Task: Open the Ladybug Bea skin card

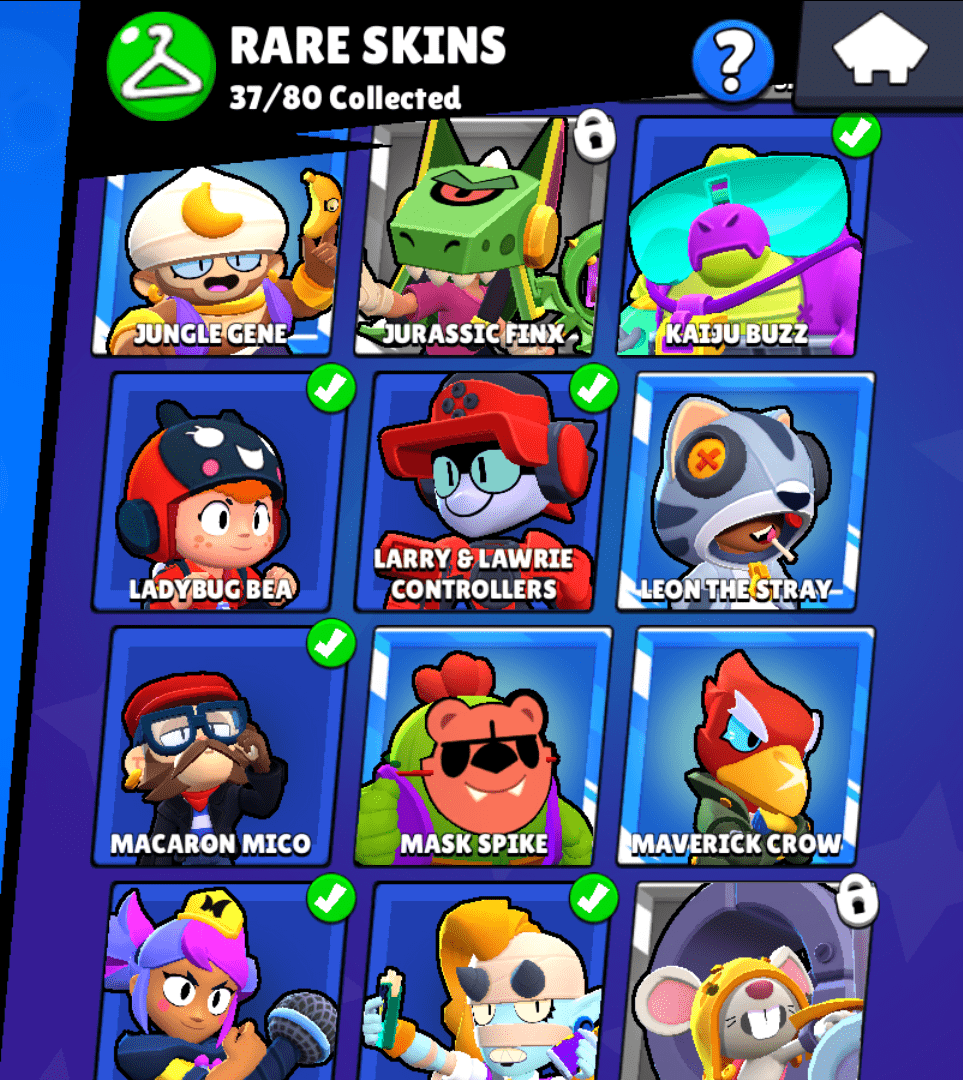Action: pos(220,495)
